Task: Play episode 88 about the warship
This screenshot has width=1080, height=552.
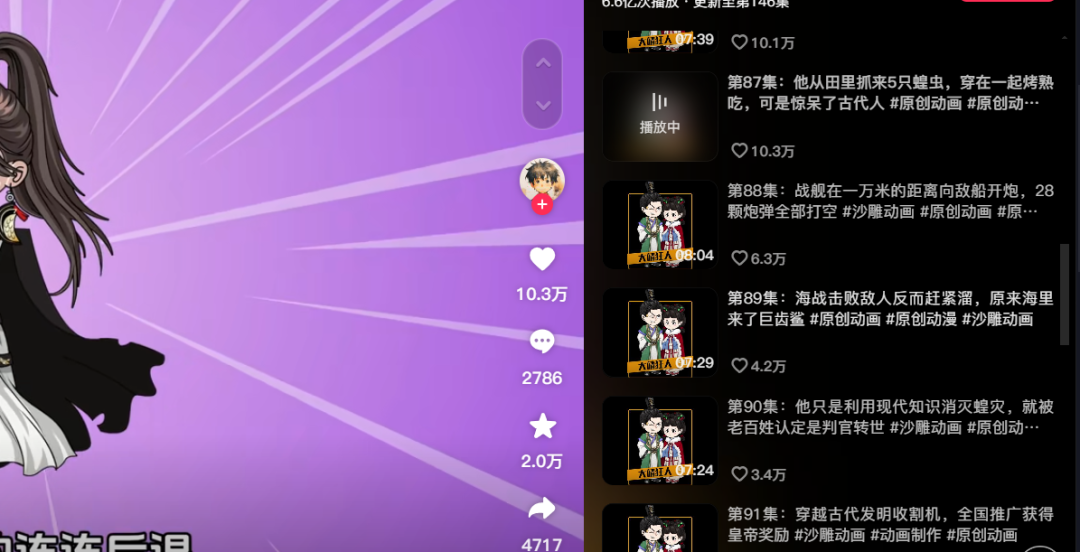Action: click(x=660, y=225)
